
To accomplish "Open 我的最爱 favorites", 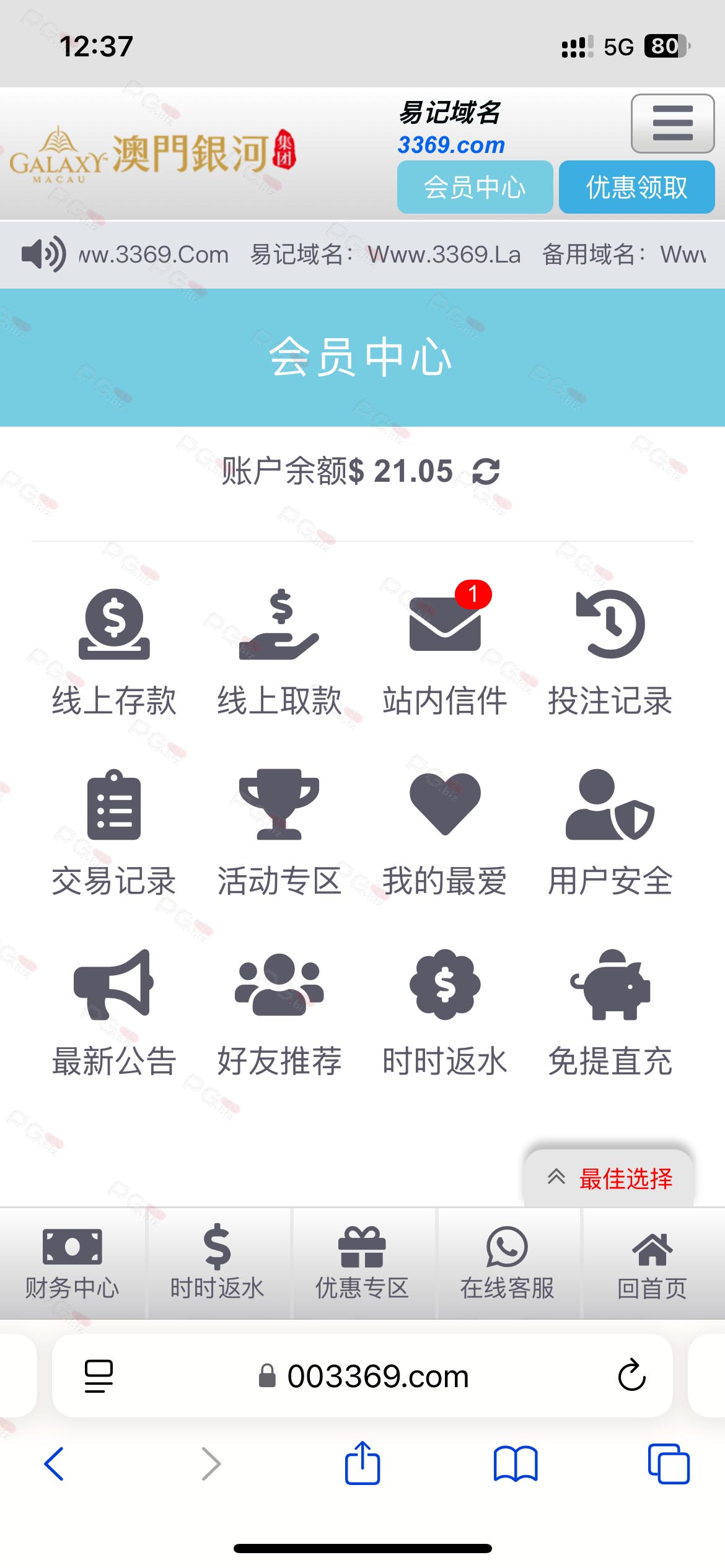I will point(445,833).
